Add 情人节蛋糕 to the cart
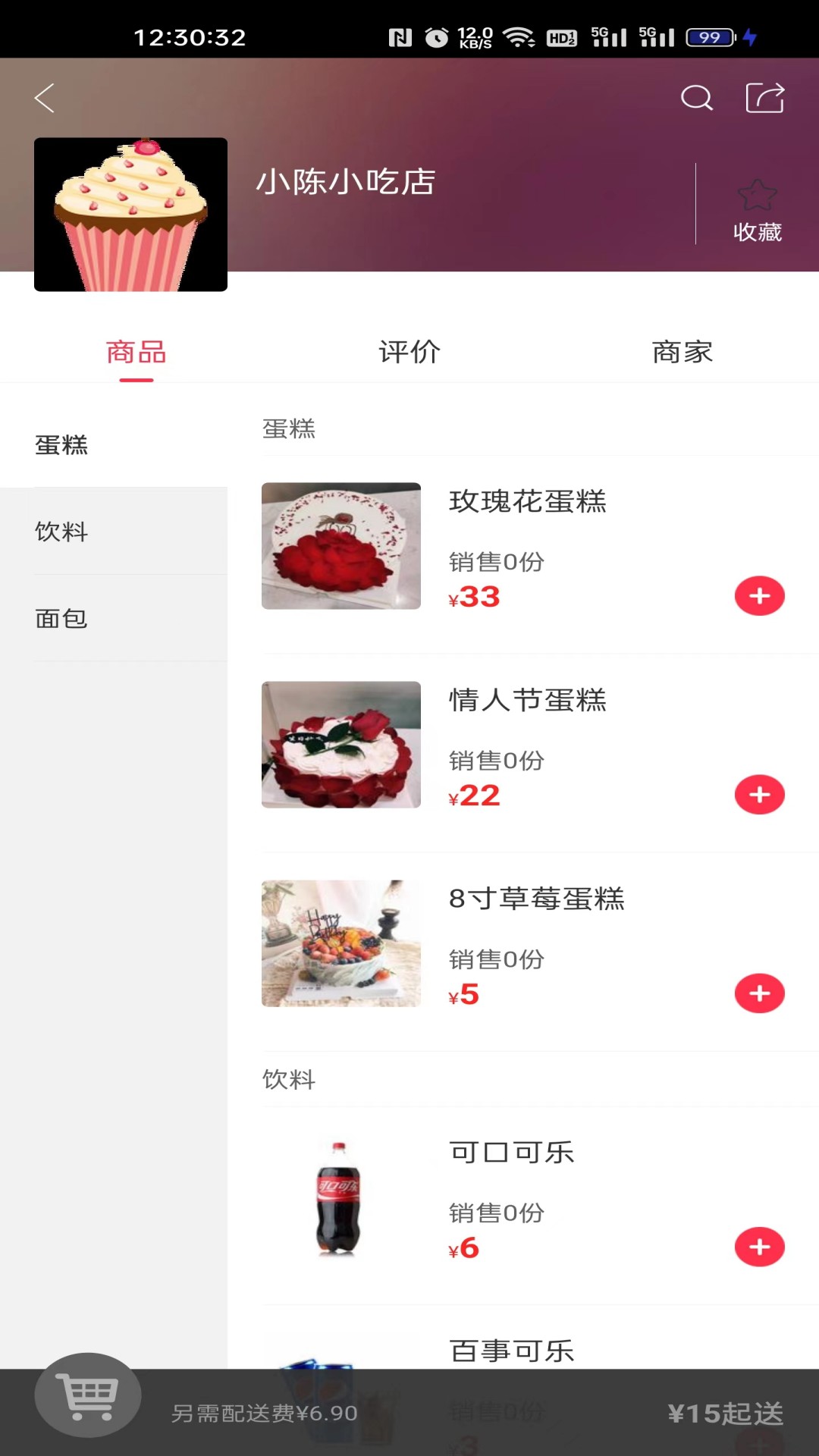Image resolution: width=819 pixels, height=1456 pixels. (x=759, y=795)
